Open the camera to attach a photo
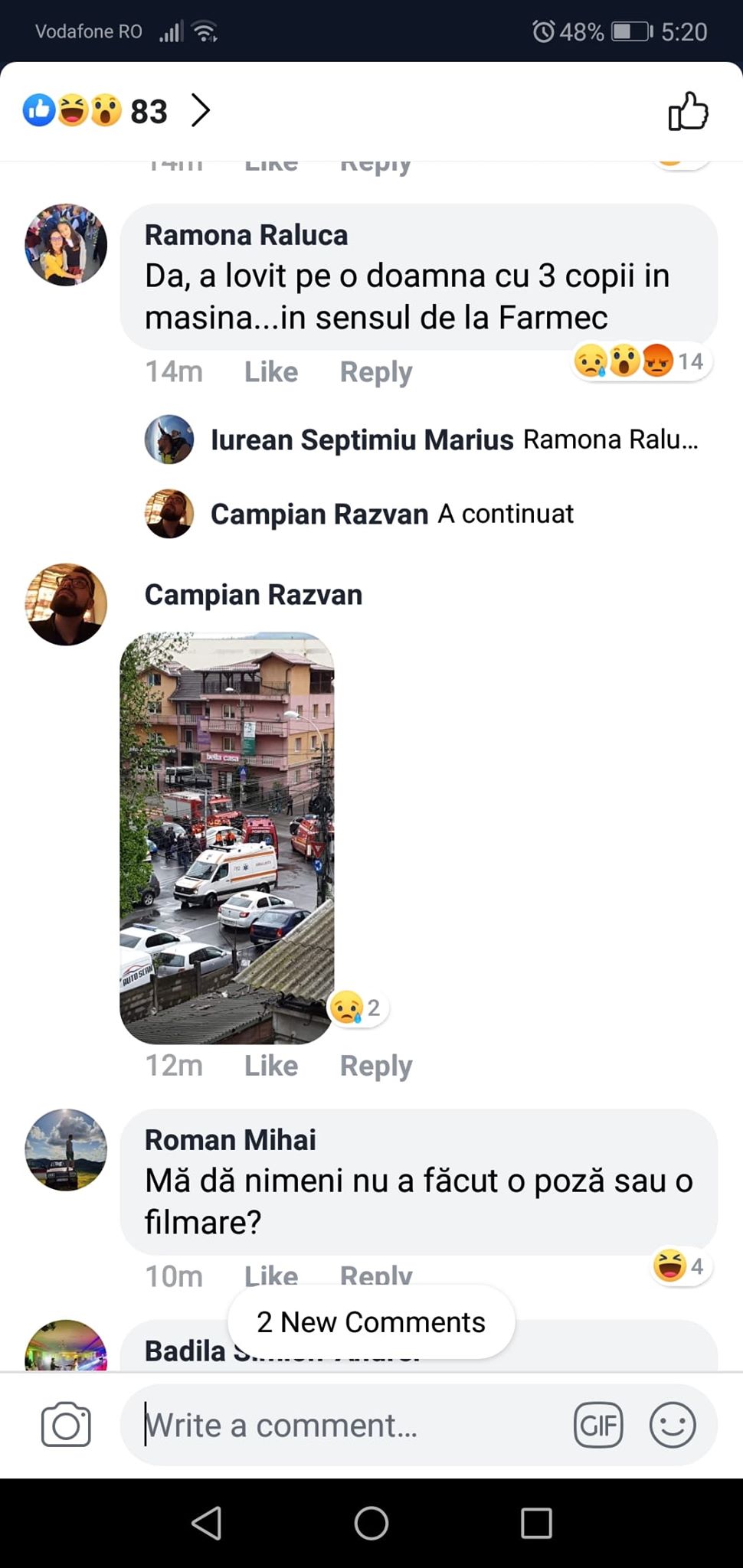Image resolution: width=743 pixels, height=1568 pixels. tap(66, 1425)
